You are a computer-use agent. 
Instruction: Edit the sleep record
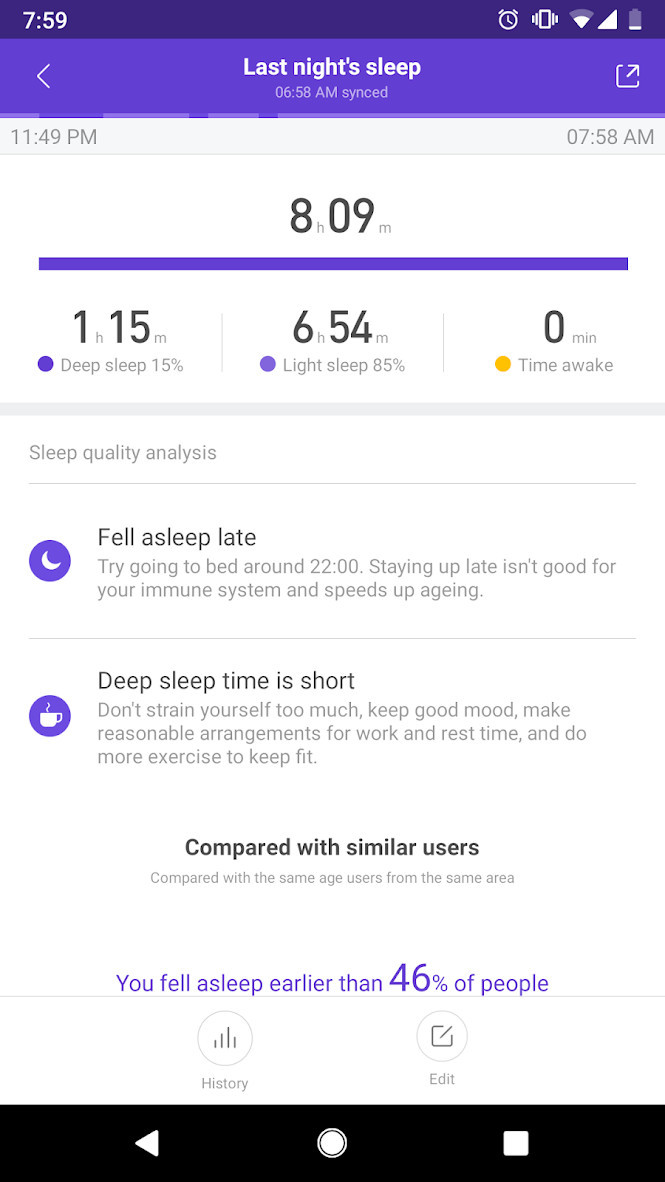coord(442,1048)
